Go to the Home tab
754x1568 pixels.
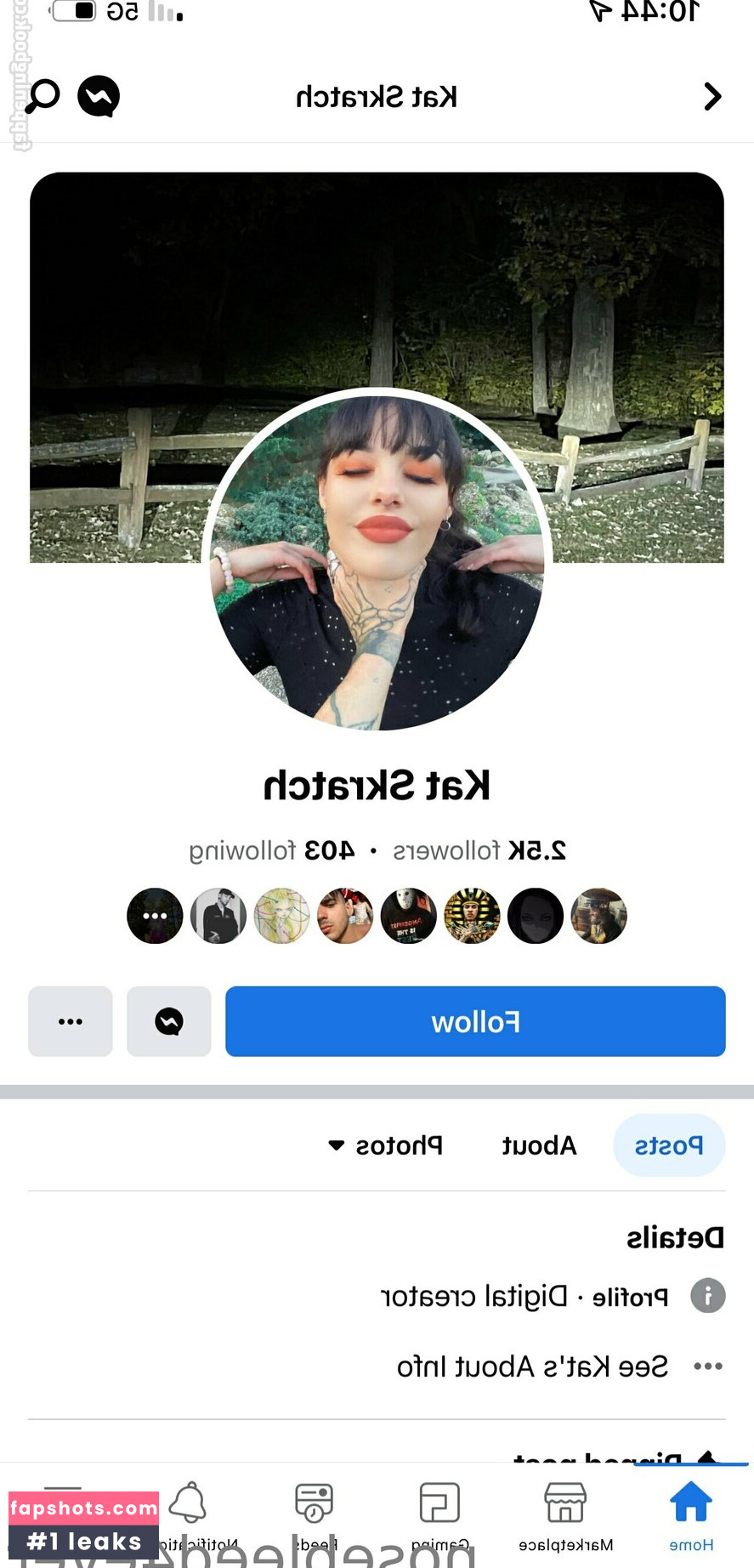coord(690,1514)
